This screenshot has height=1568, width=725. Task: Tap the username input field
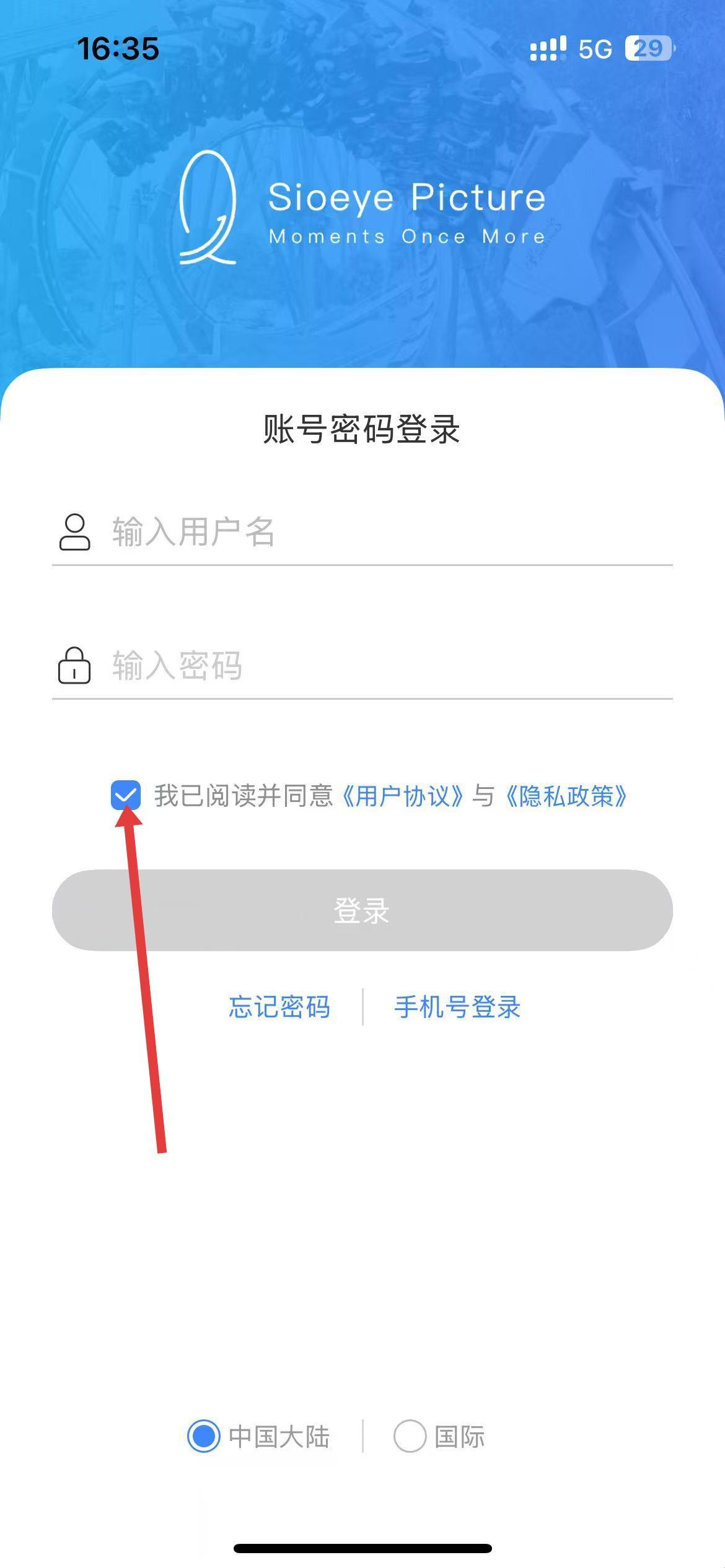(390, 532)
